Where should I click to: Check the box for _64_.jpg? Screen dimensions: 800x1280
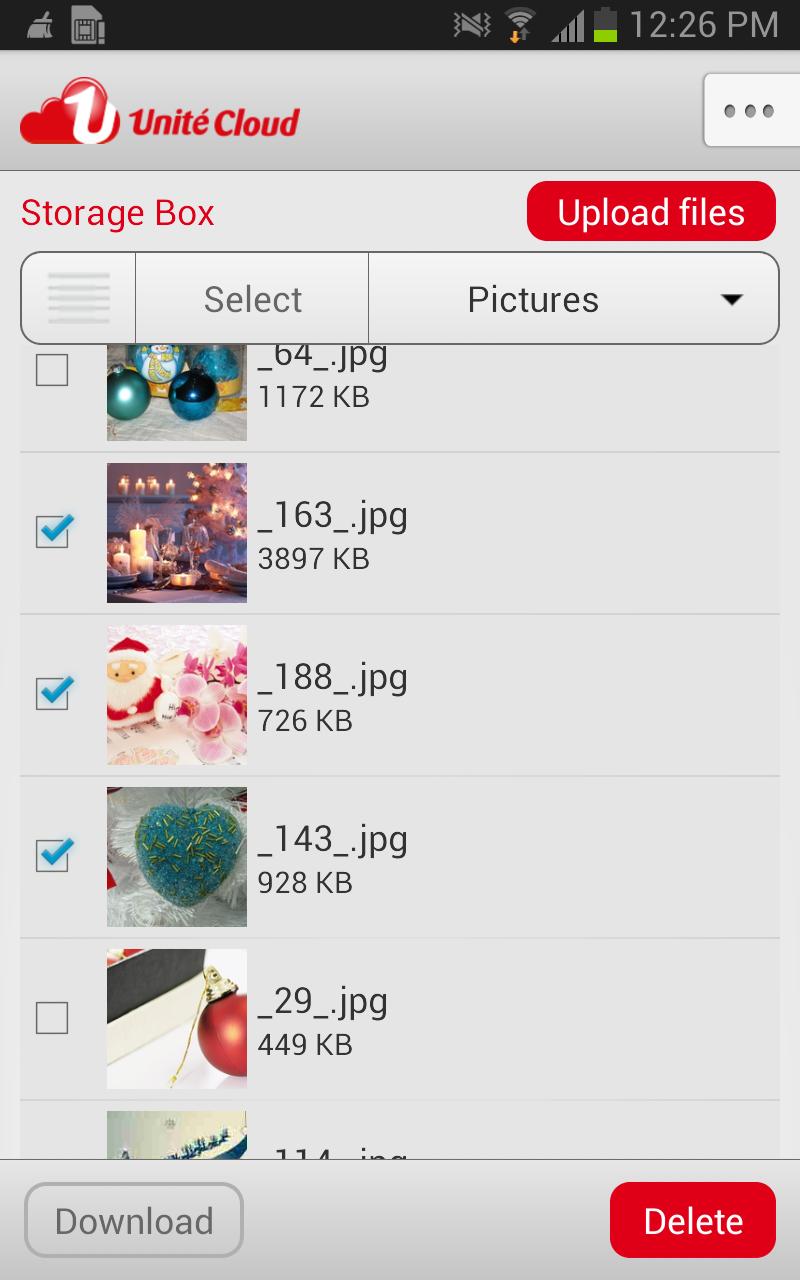click(52, 370)
